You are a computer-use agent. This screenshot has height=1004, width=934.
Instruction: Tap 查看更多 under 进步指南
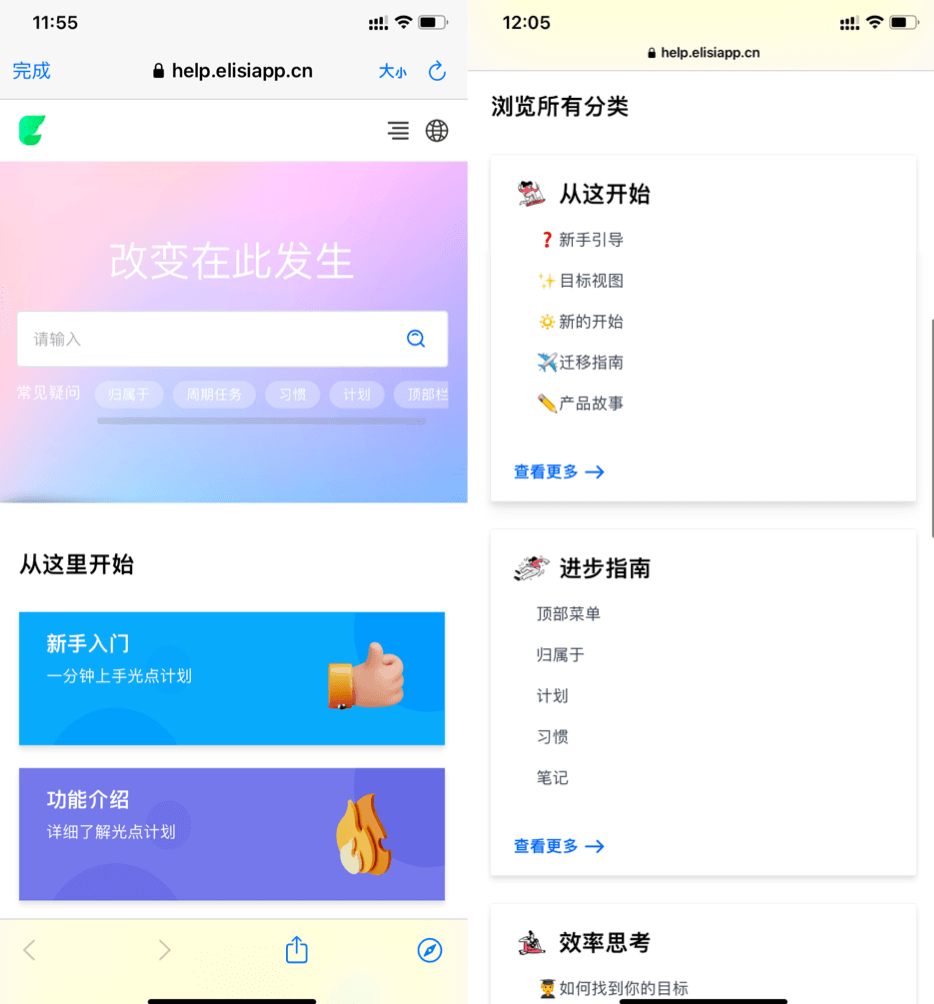[x=559, y=846]
